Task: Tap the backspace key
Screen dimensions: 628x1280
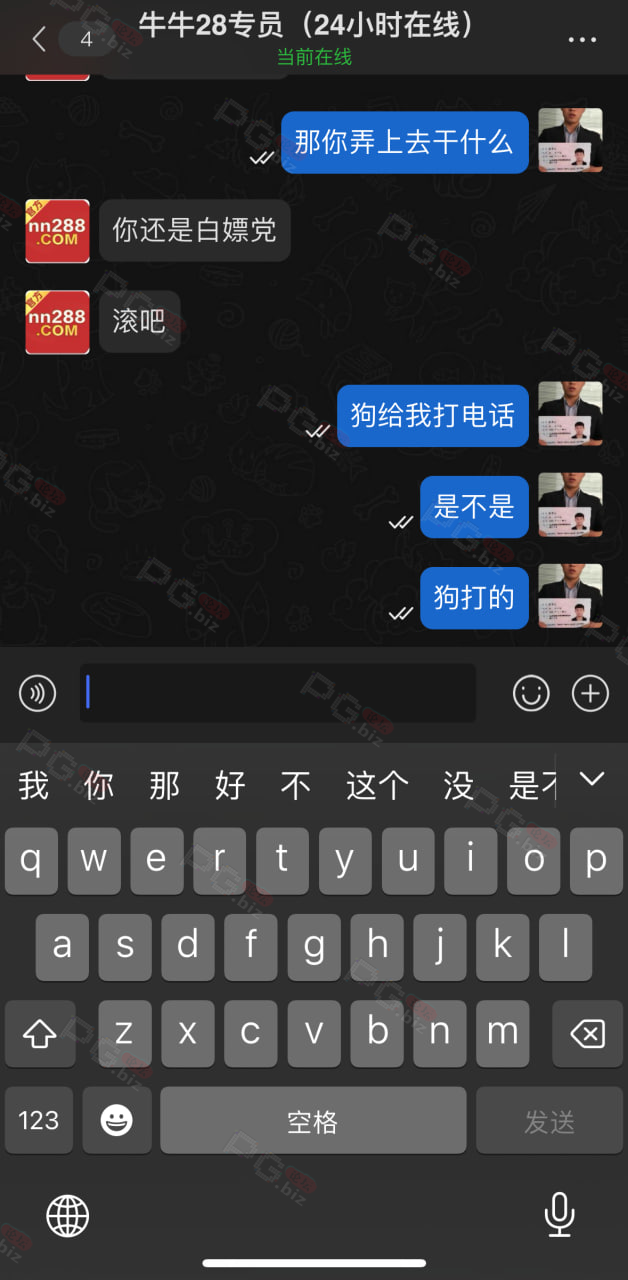Action: coord(587,1034)
